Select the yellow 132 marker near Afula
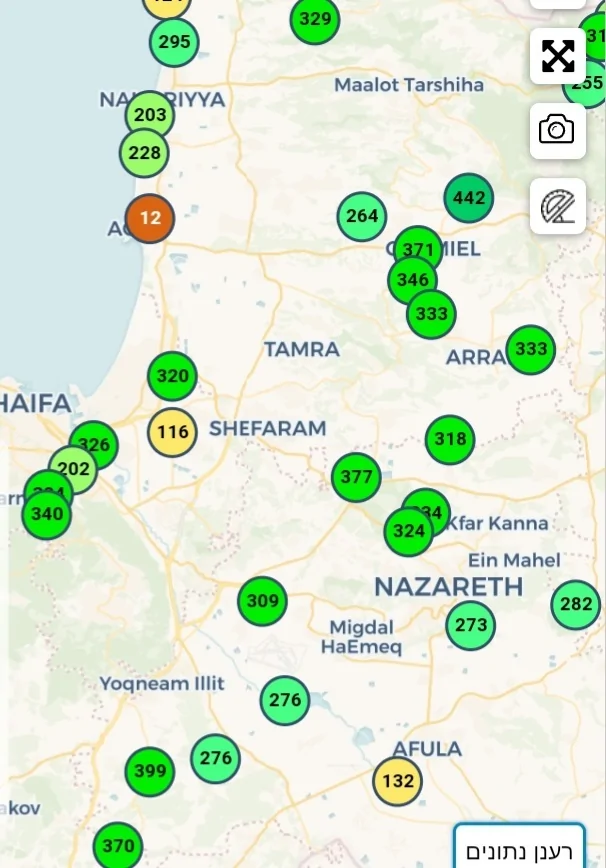The image size is (606, 868). tap(398, 781)
